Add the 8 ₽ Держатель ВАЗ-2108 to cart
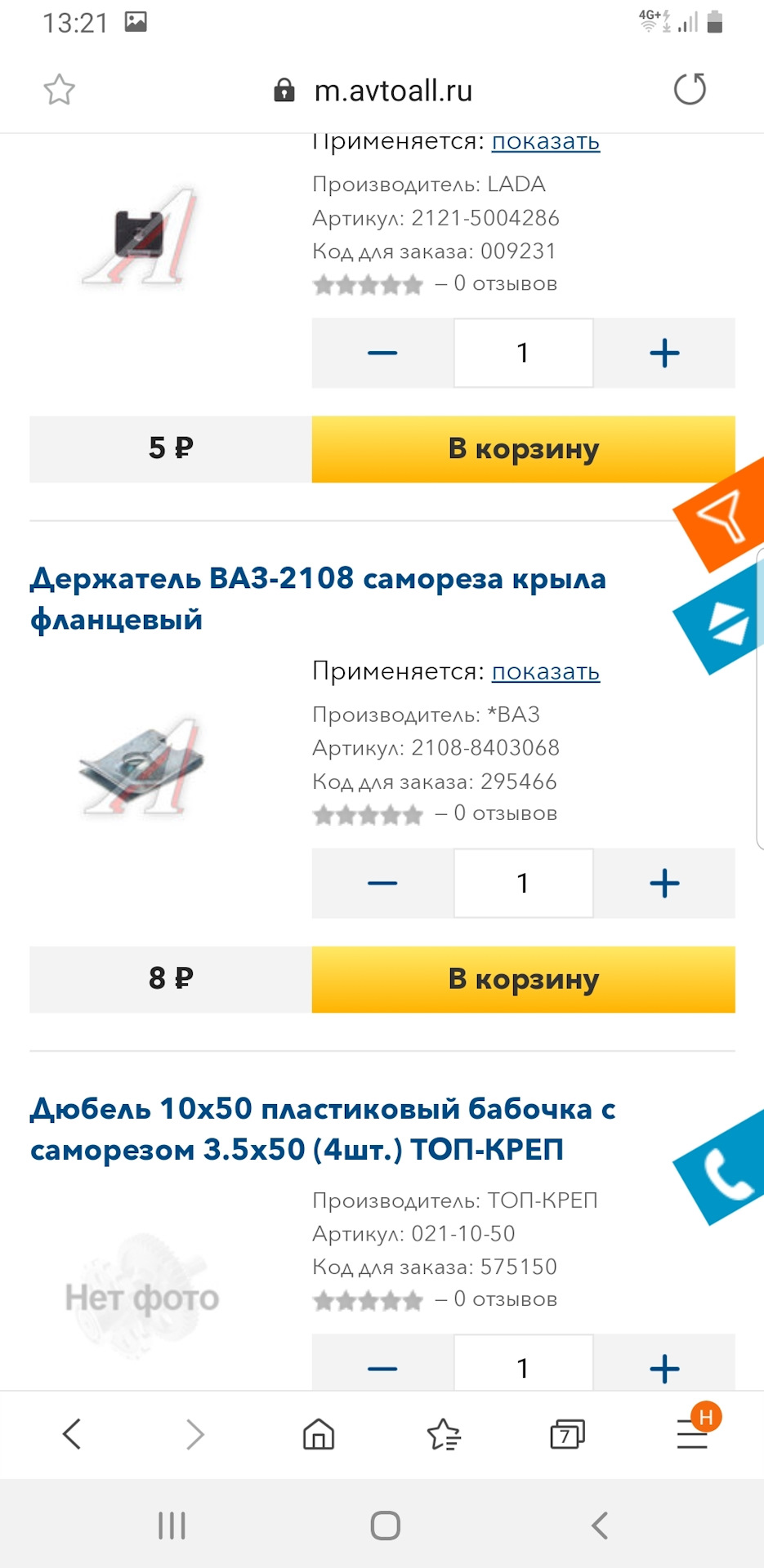Viewport: 764px width, 1568px height. coord(523,979)
